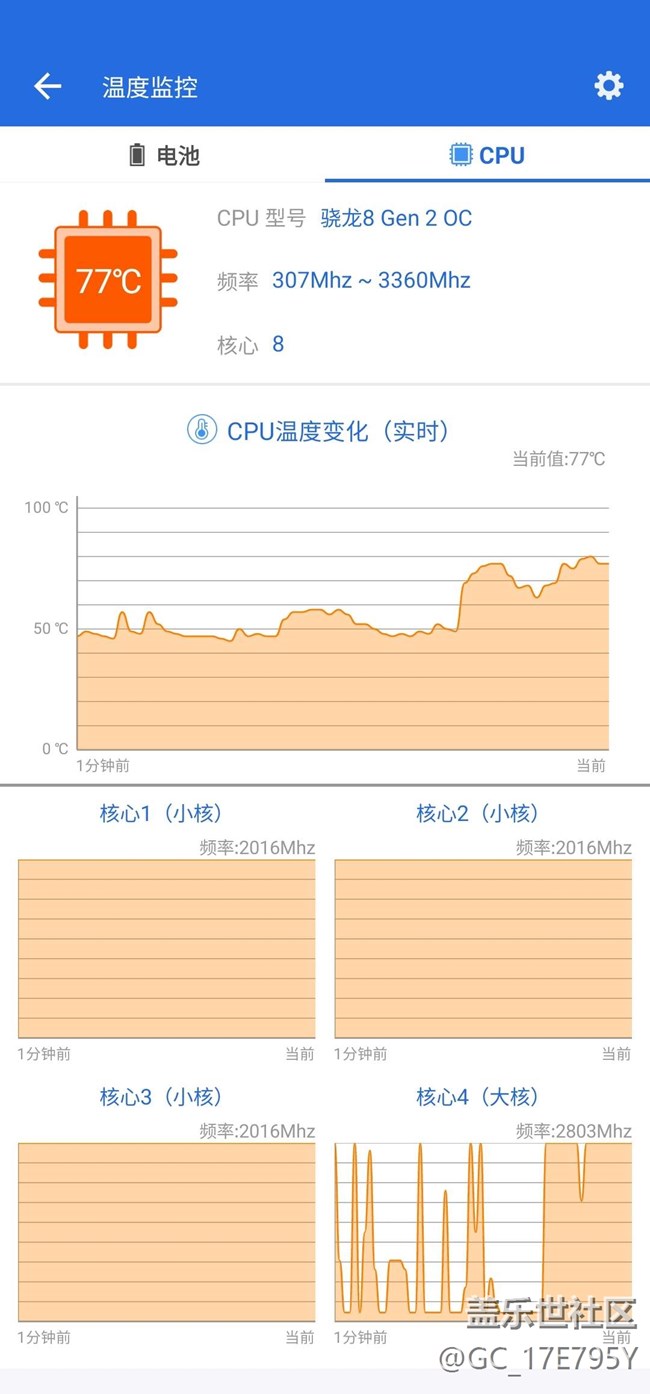Switch to the 电池 tab
The height and width of the screenshot is (1394, 650).
click(x=163, y=155)
